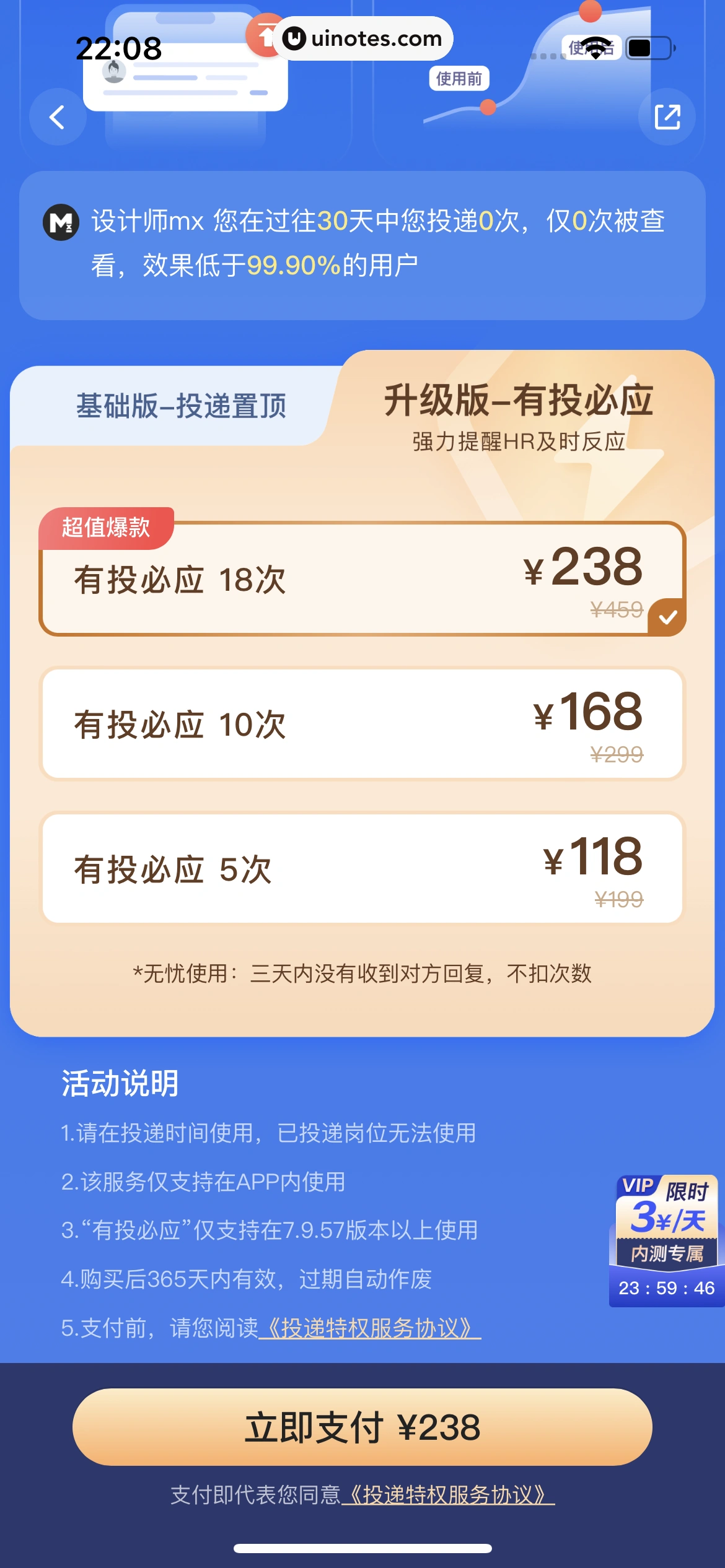This screenshot has height=1568, width=725.
Task: Tap the uinotes.com watermark bubble
Action: (362, 38)
